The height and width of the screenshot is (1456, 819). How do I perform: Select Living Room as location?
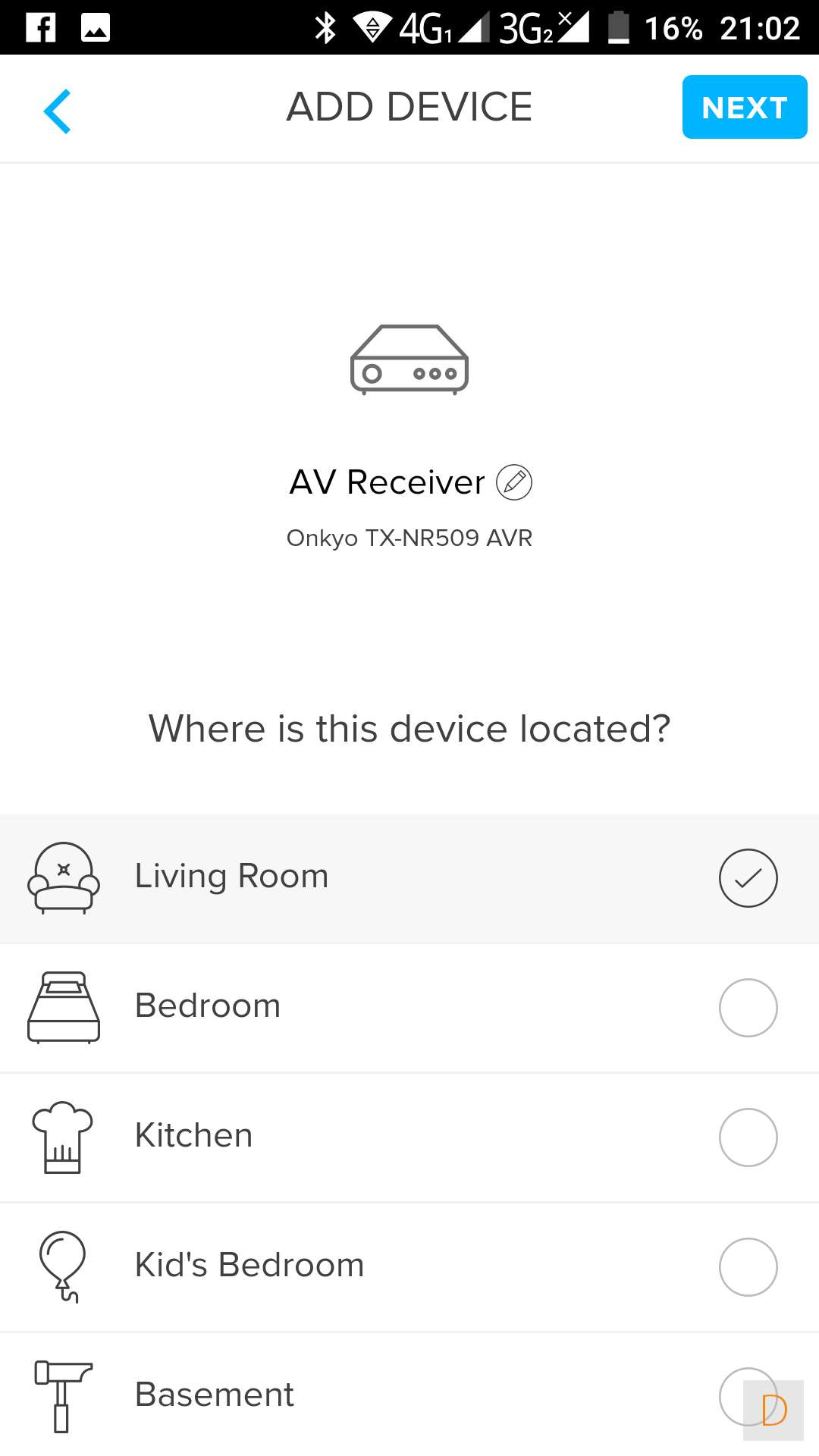click(x=409, y=878)
